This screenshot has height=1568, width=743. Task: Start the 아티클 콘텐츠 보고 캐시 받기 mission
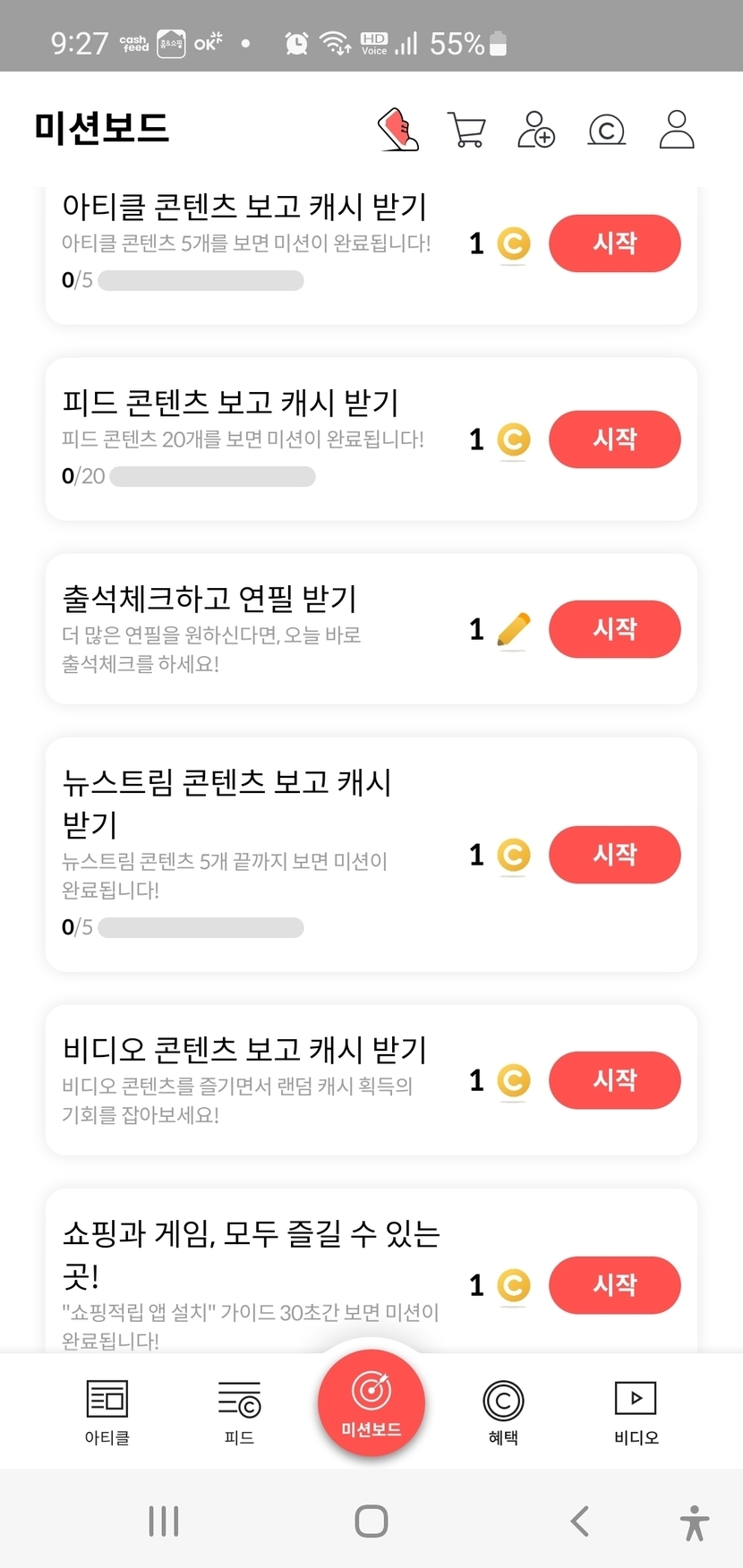coord(614,243)
